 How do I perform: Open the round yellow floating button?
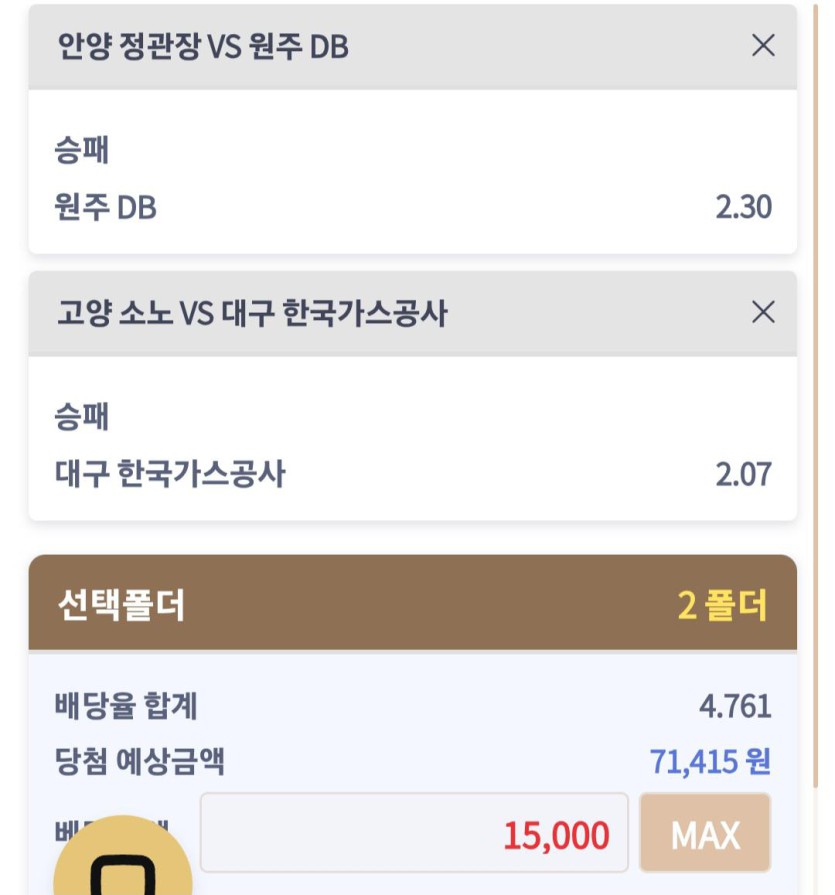[x=122, y=868]
